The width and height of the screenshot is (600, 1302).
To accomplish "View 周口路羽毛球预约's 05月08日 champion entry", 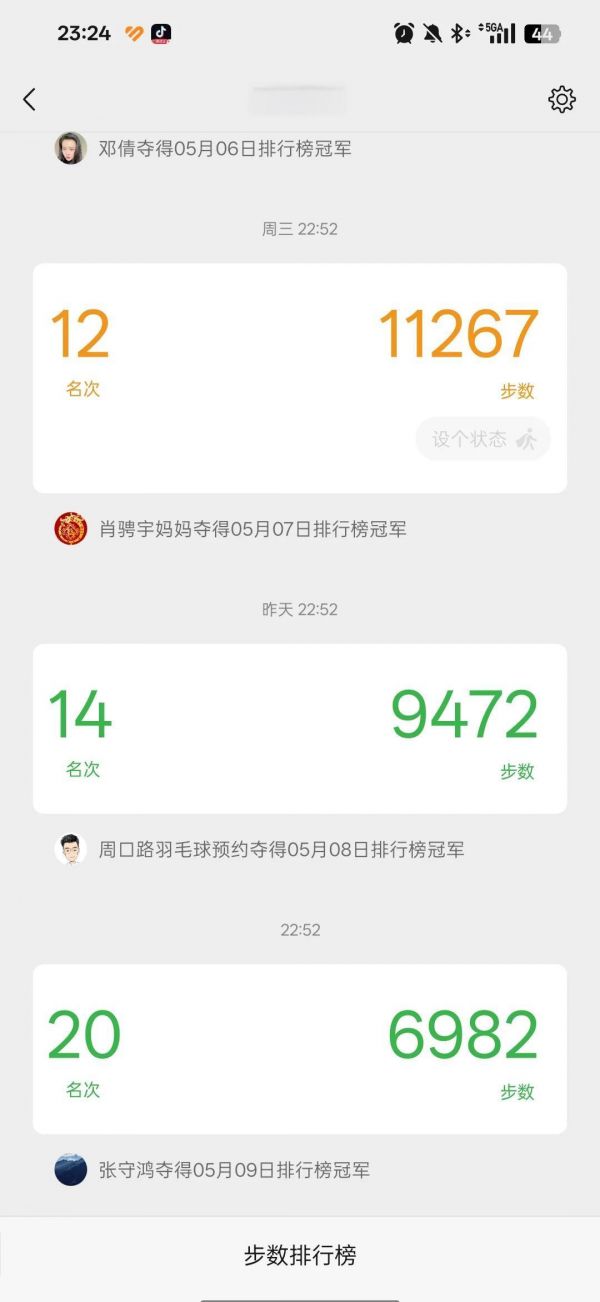I will point(280,850).
